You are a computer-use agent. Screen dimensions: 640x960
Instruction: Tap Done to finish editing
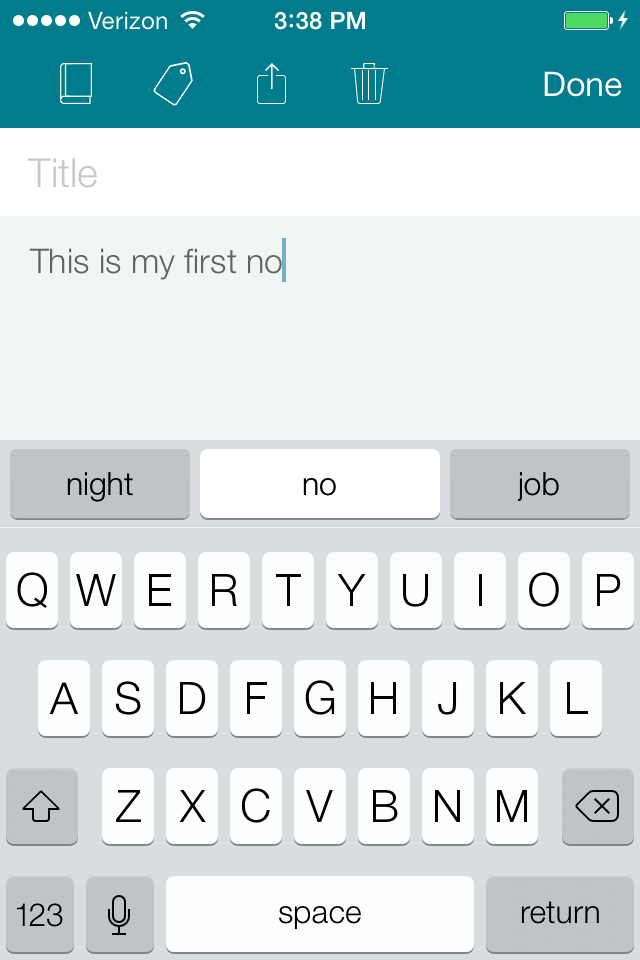582,84
